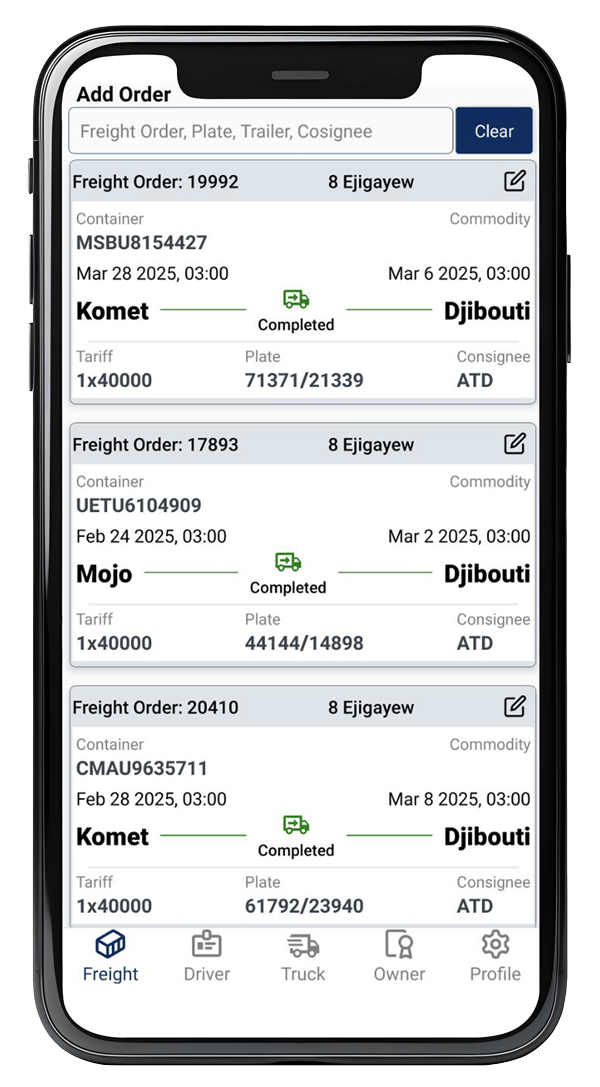Open the order card with container MSBU8154427
Viewport: 600px width, 1087px height.
pos(302,300)
